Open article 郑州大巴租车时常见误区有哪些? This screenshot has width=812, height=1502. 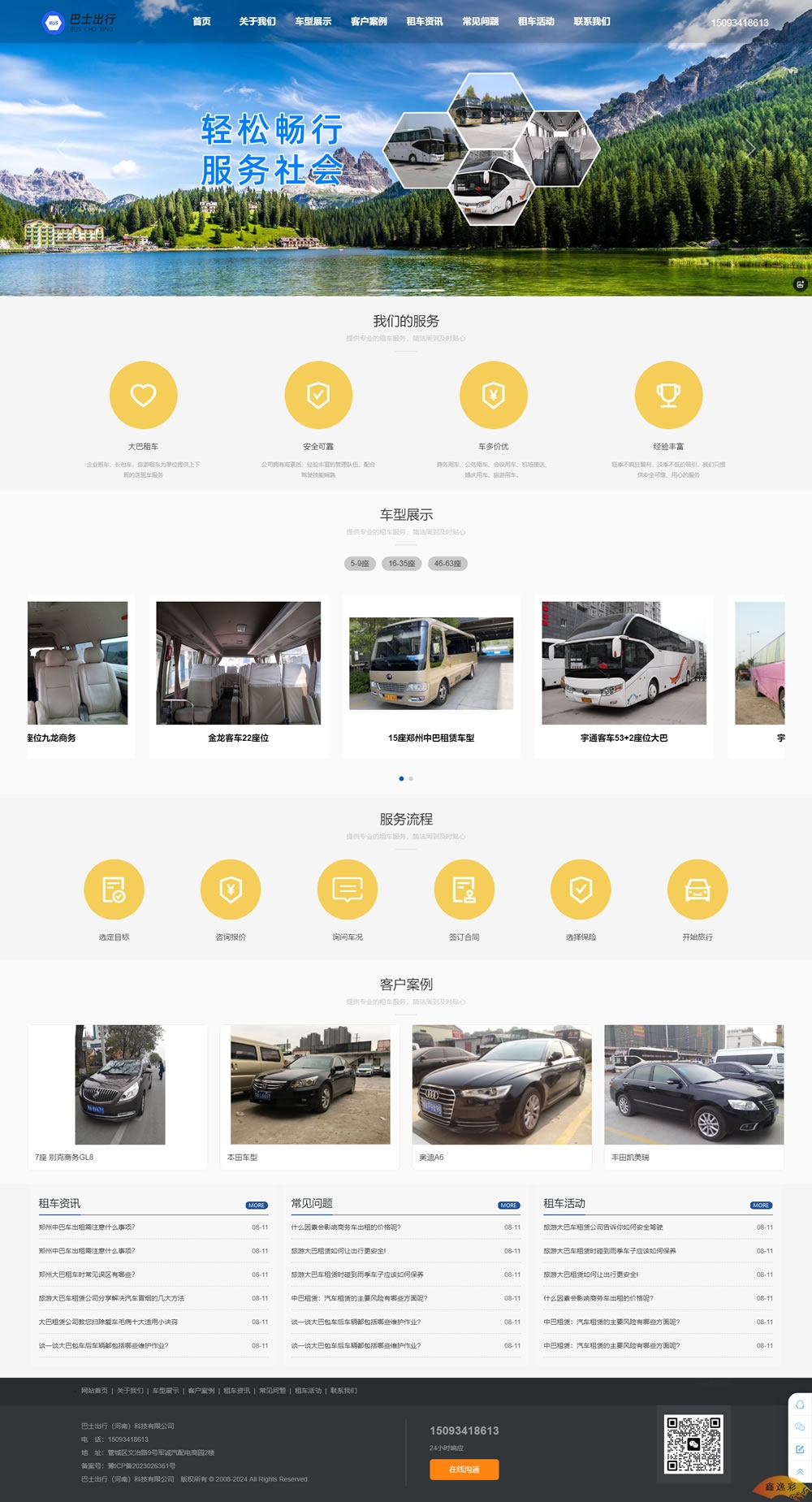click(87, 1275)
